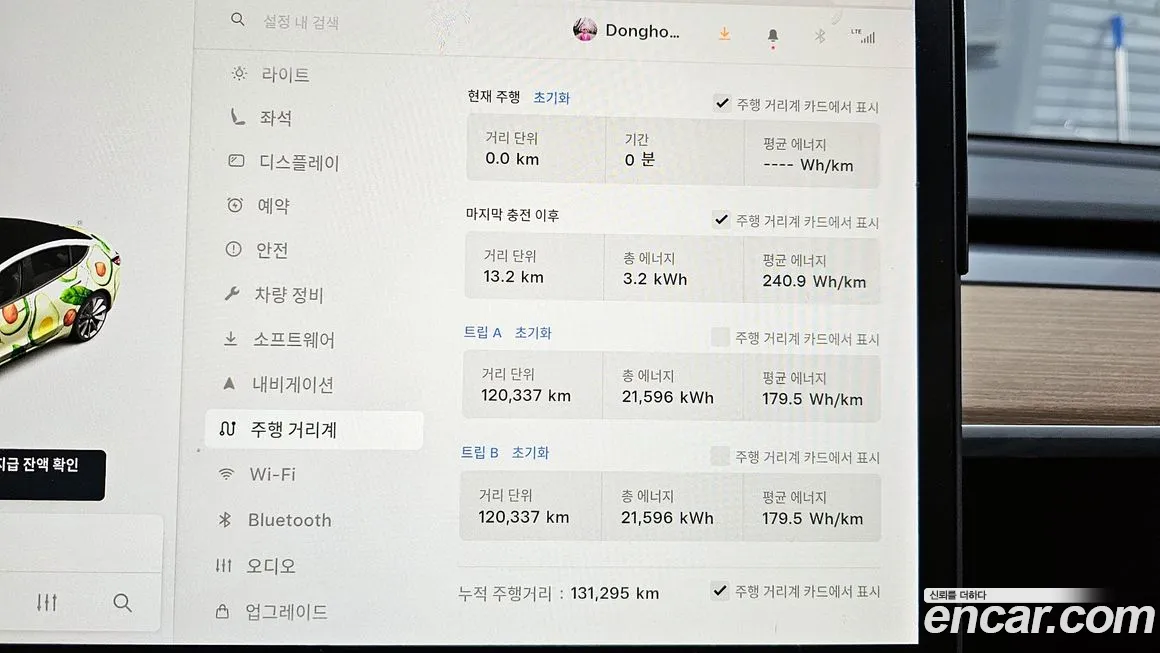
Task: Open the notifications bell
Action: pyautogui.click(x=772, y=36)
